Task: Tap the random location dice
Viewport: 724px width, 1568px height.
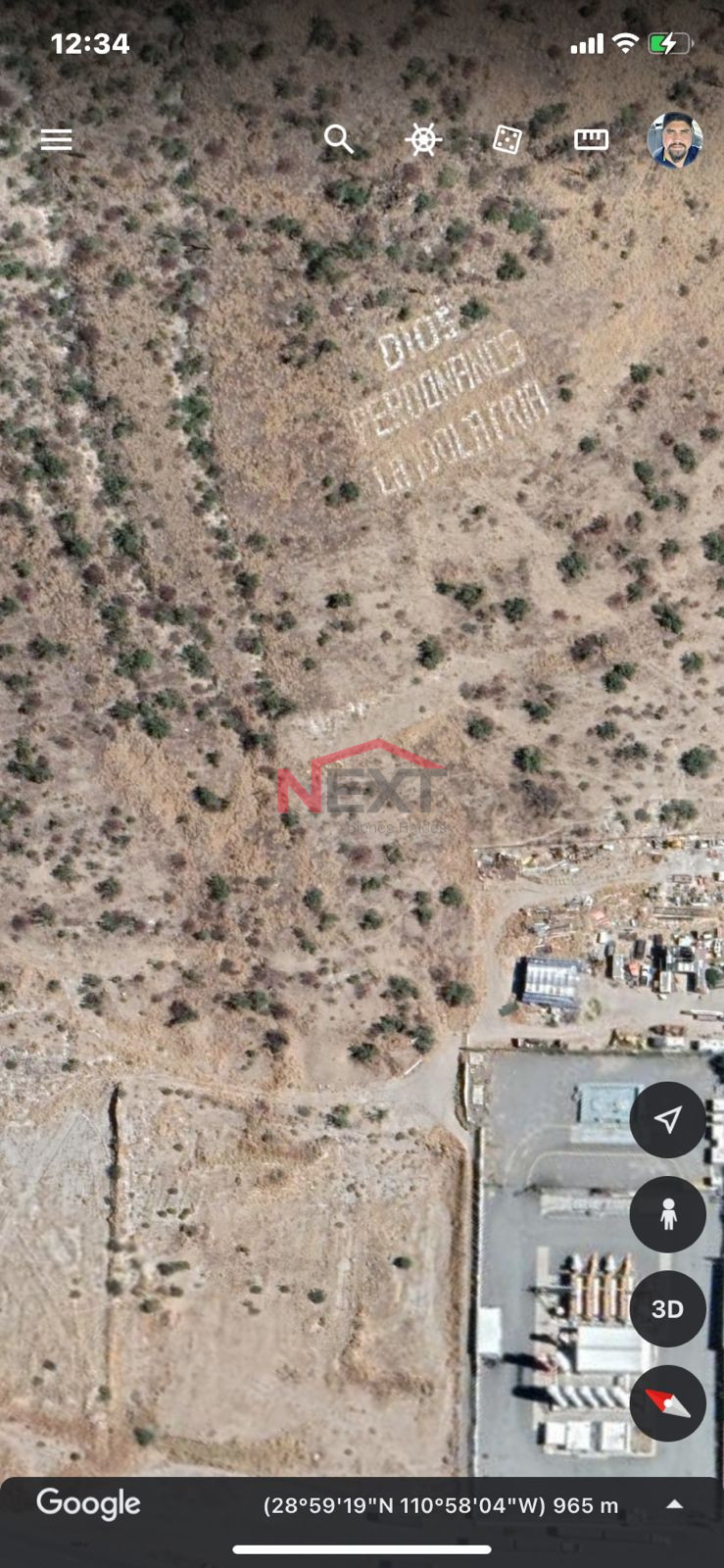Action: [507, 139]
